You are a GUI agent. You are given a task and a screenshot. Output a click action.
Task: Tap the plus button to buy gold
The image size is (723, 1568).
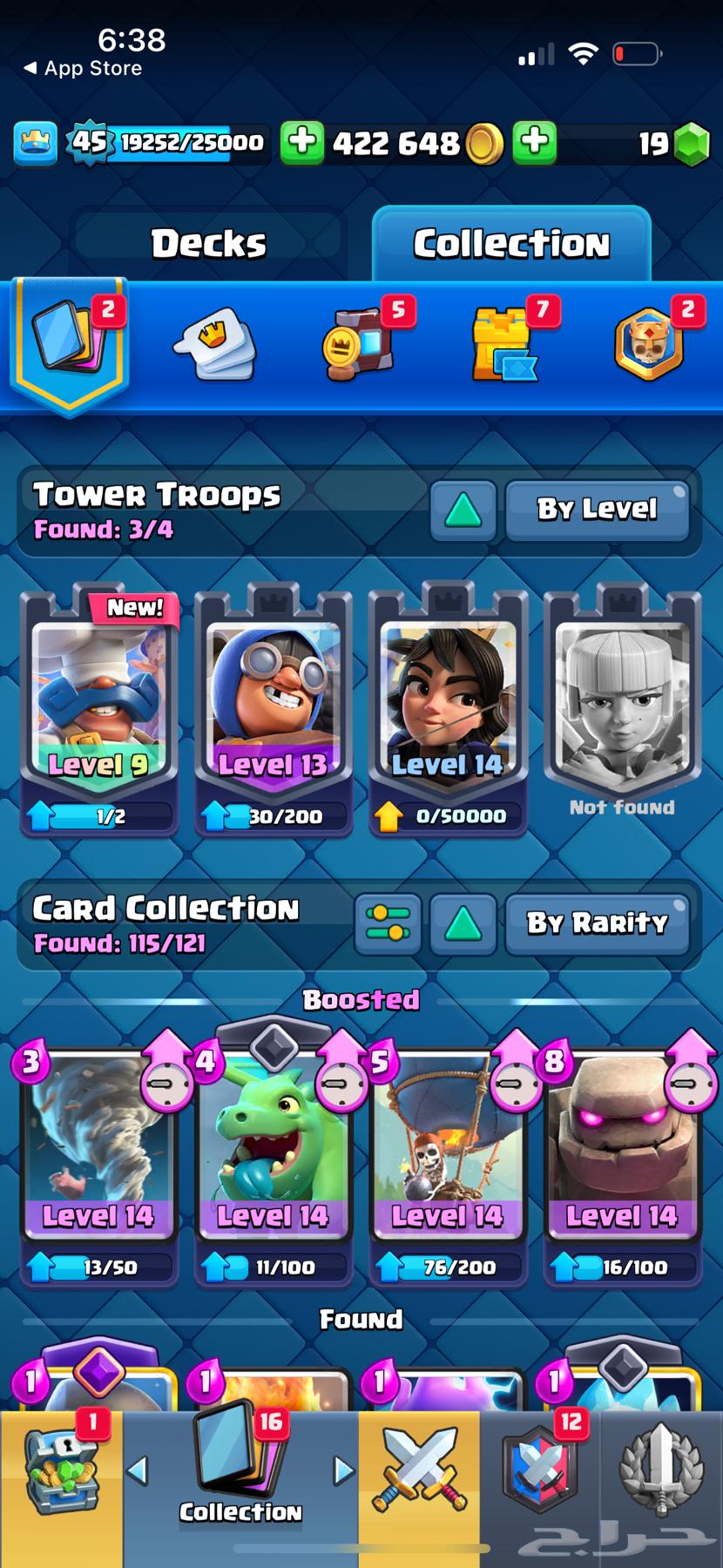coord(301,143)
